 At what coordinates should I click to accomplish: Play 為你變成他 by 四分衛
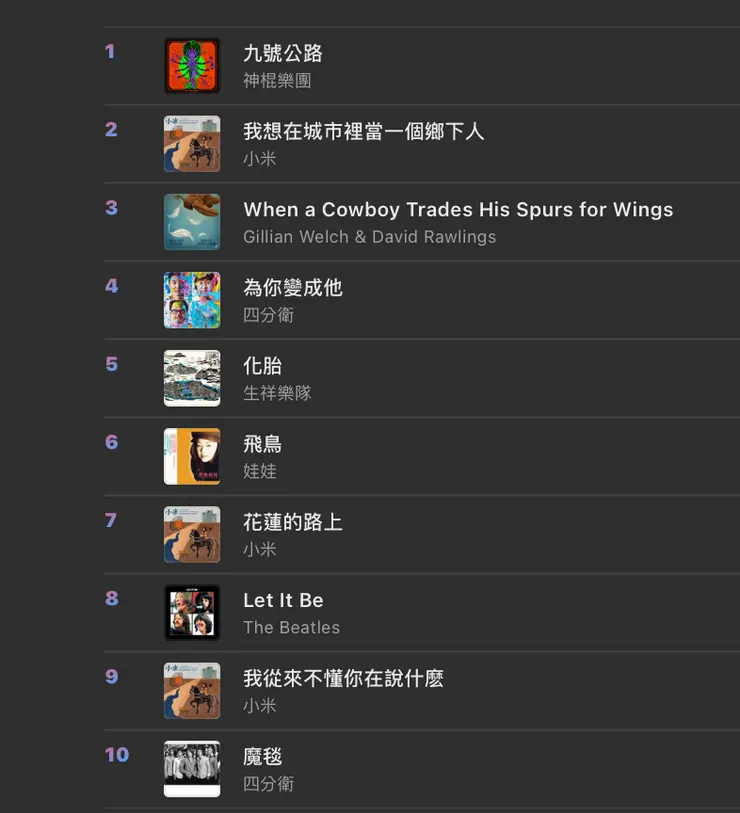pyautogui.click(x=293, y=288)
